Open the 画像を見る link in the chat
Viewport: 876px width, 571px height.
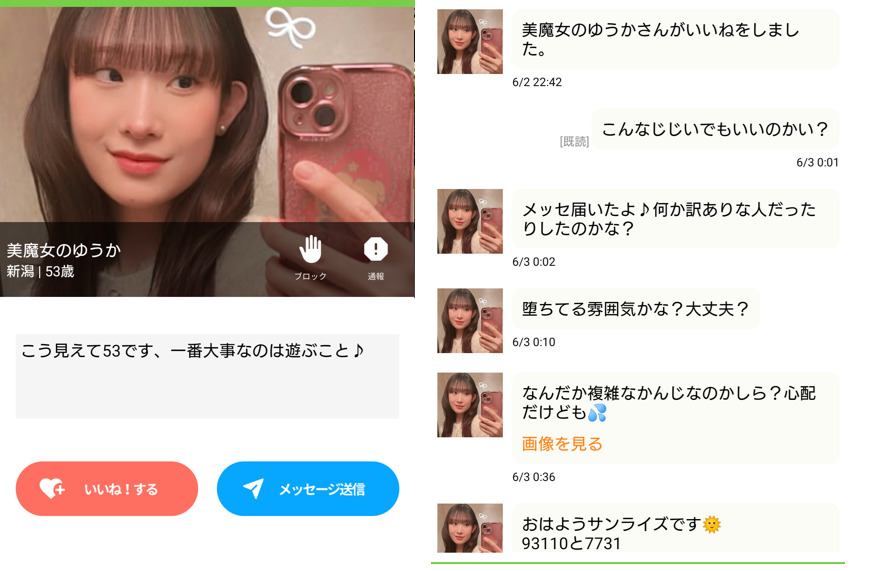click(562, 444)
